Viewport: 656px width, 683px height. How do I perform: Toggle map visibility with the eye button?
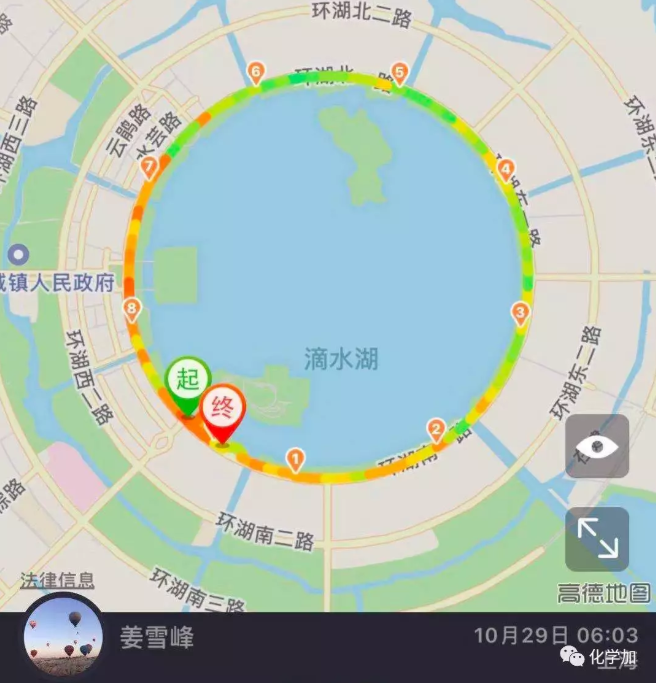click(597, 446)
